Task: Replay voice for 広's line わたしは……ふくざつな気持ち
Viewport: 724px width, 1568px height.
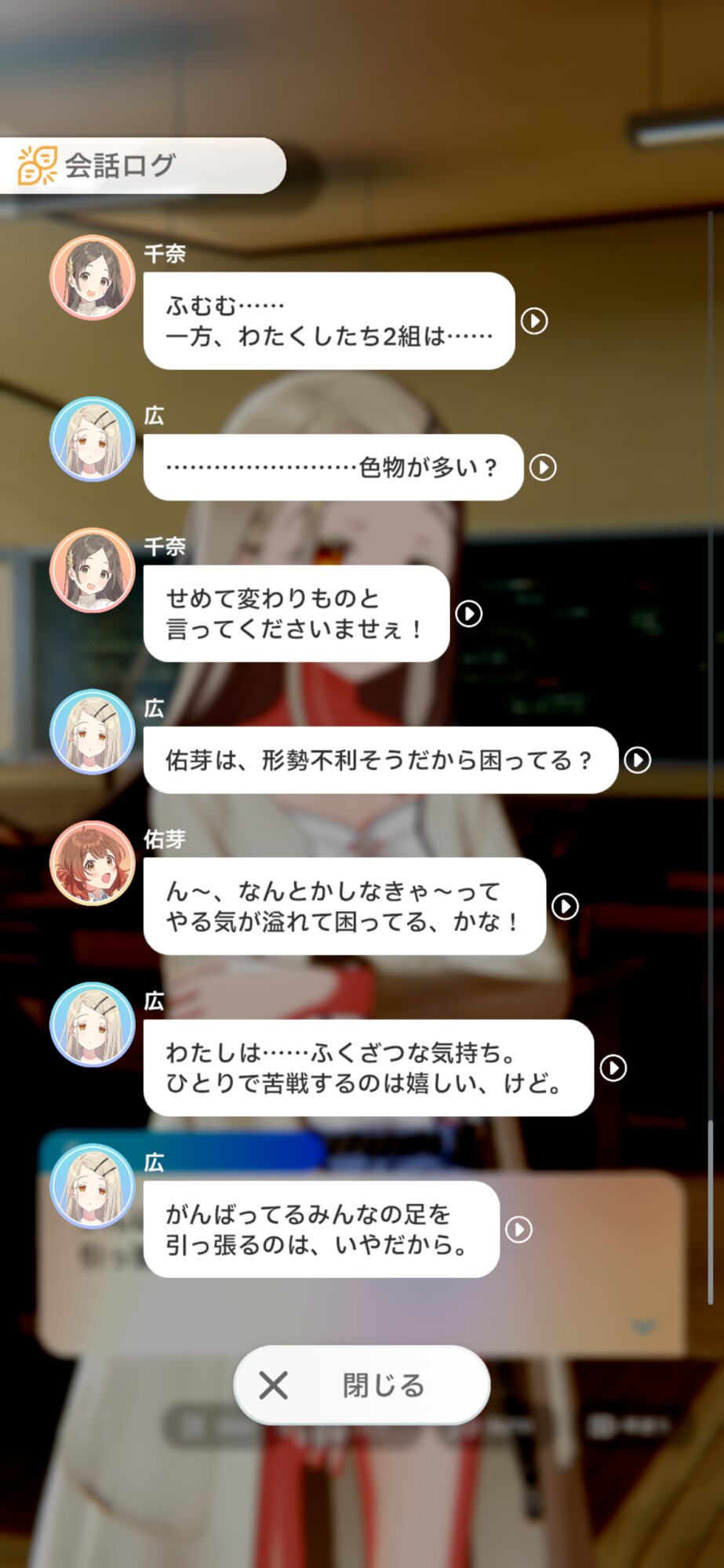Action: click(x=613, y=1068)
